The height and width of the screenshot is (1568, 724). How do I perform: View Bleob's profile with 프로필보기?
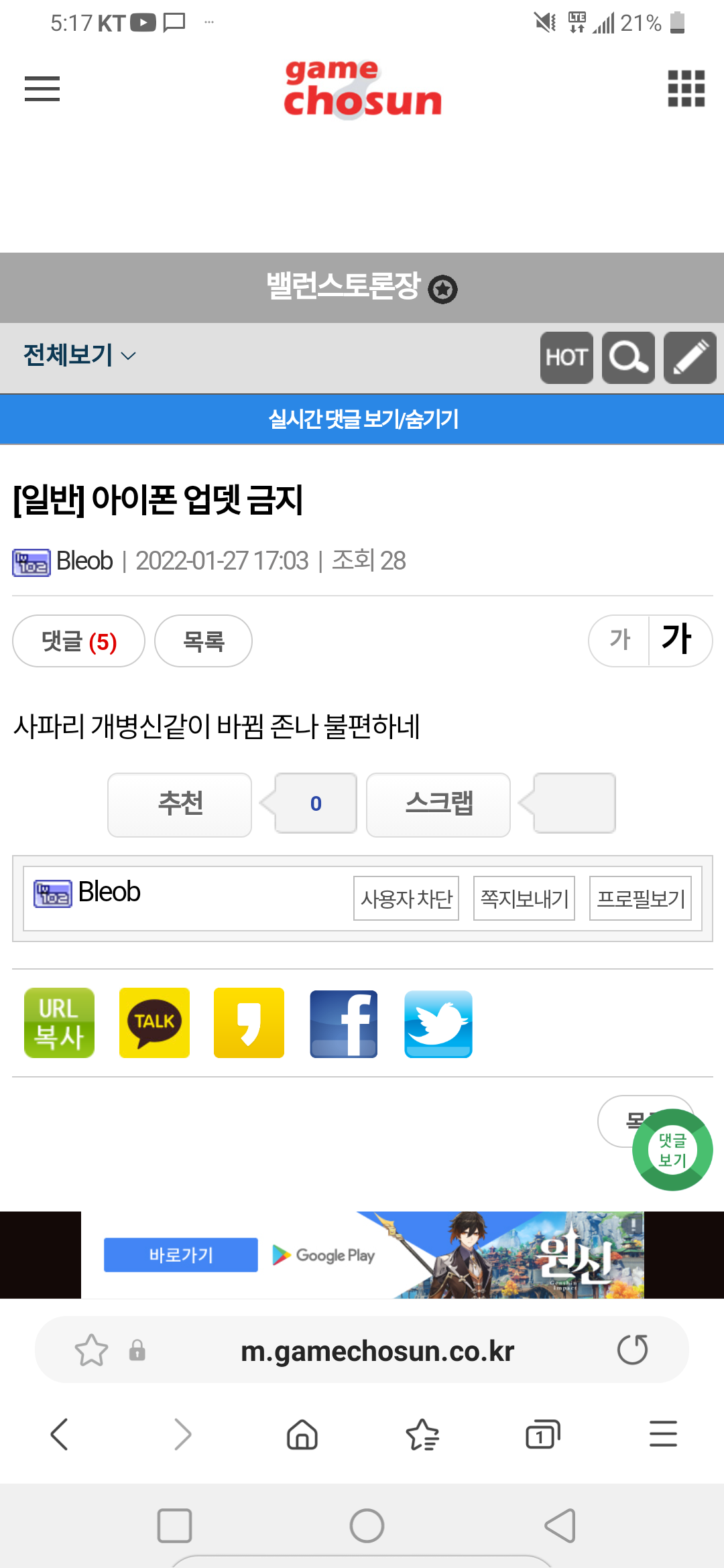coord(640,899)
